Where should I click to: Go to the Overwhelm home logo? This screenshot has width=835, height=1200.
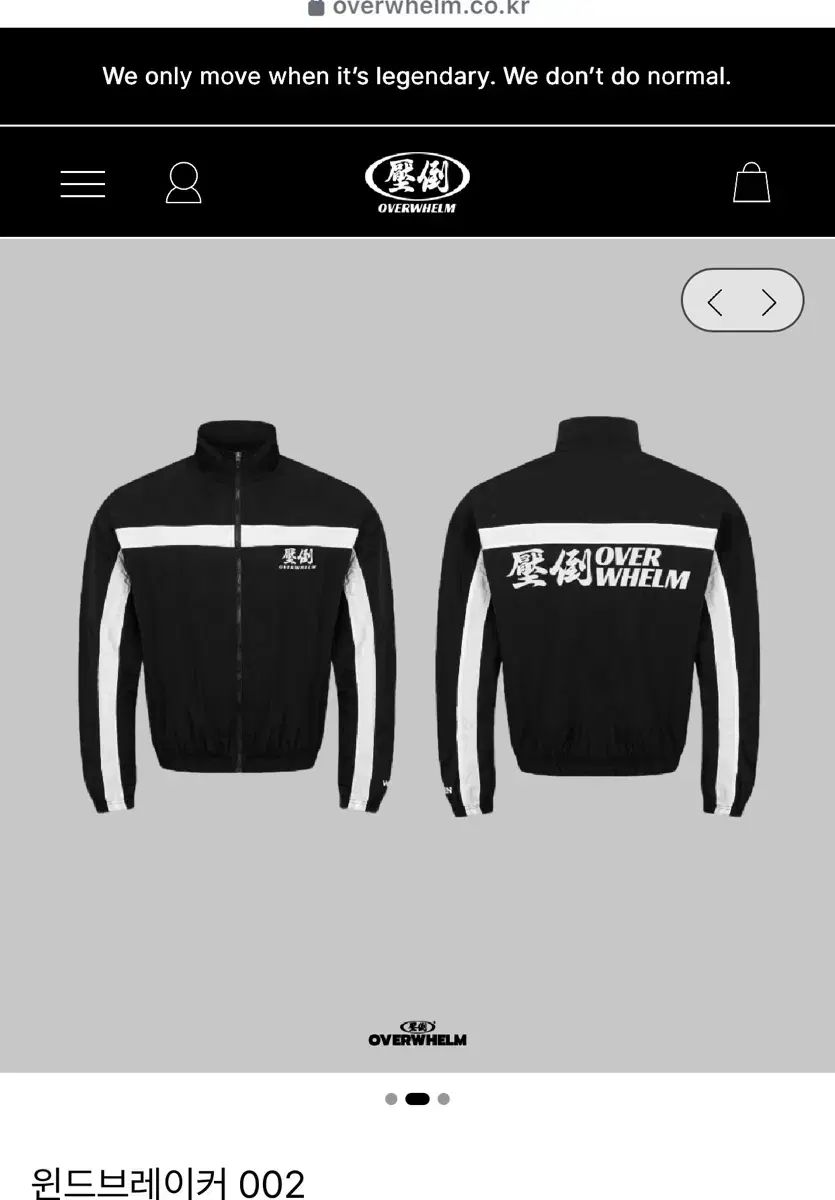click(x=417, y=183)
